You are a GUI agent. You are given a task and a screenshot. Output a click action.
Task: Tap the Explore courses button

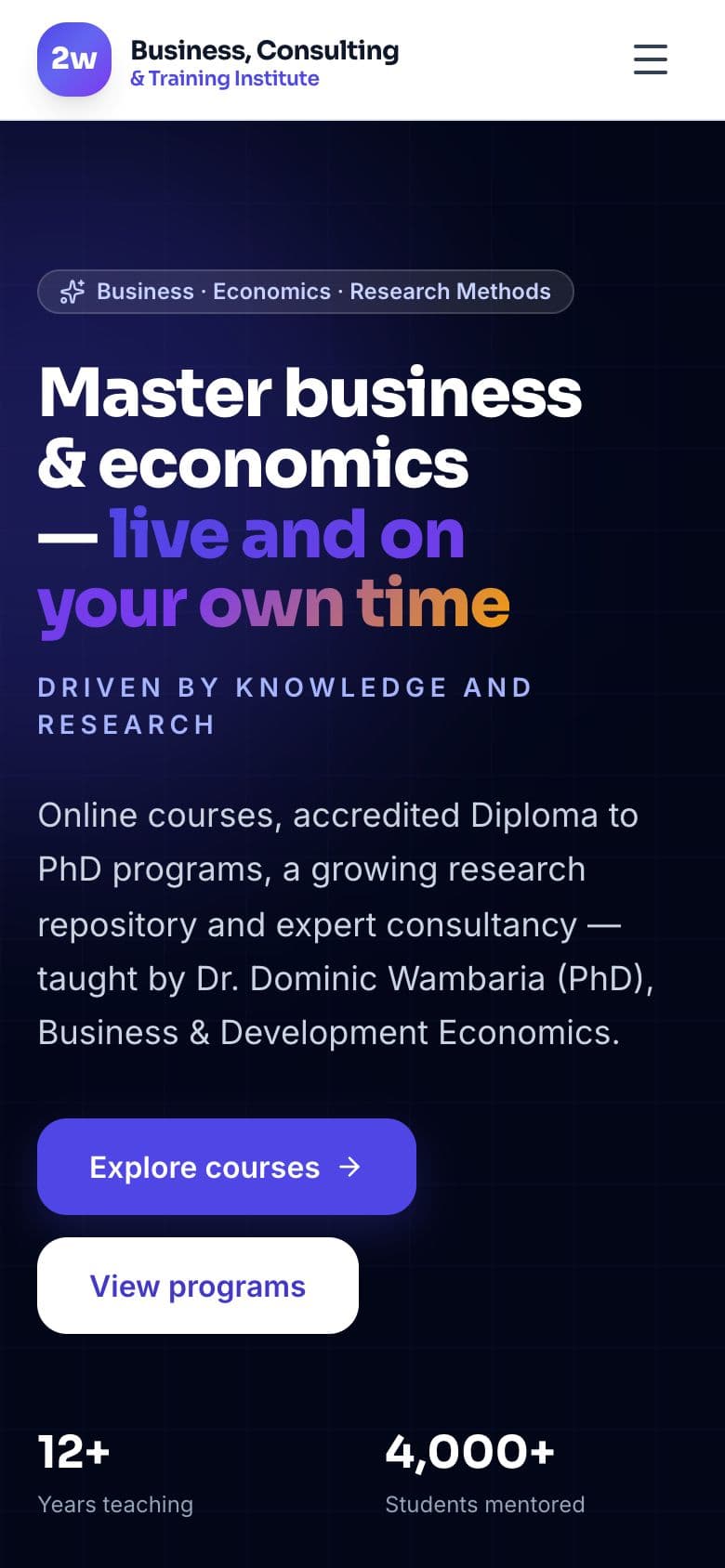(227, 1167)
